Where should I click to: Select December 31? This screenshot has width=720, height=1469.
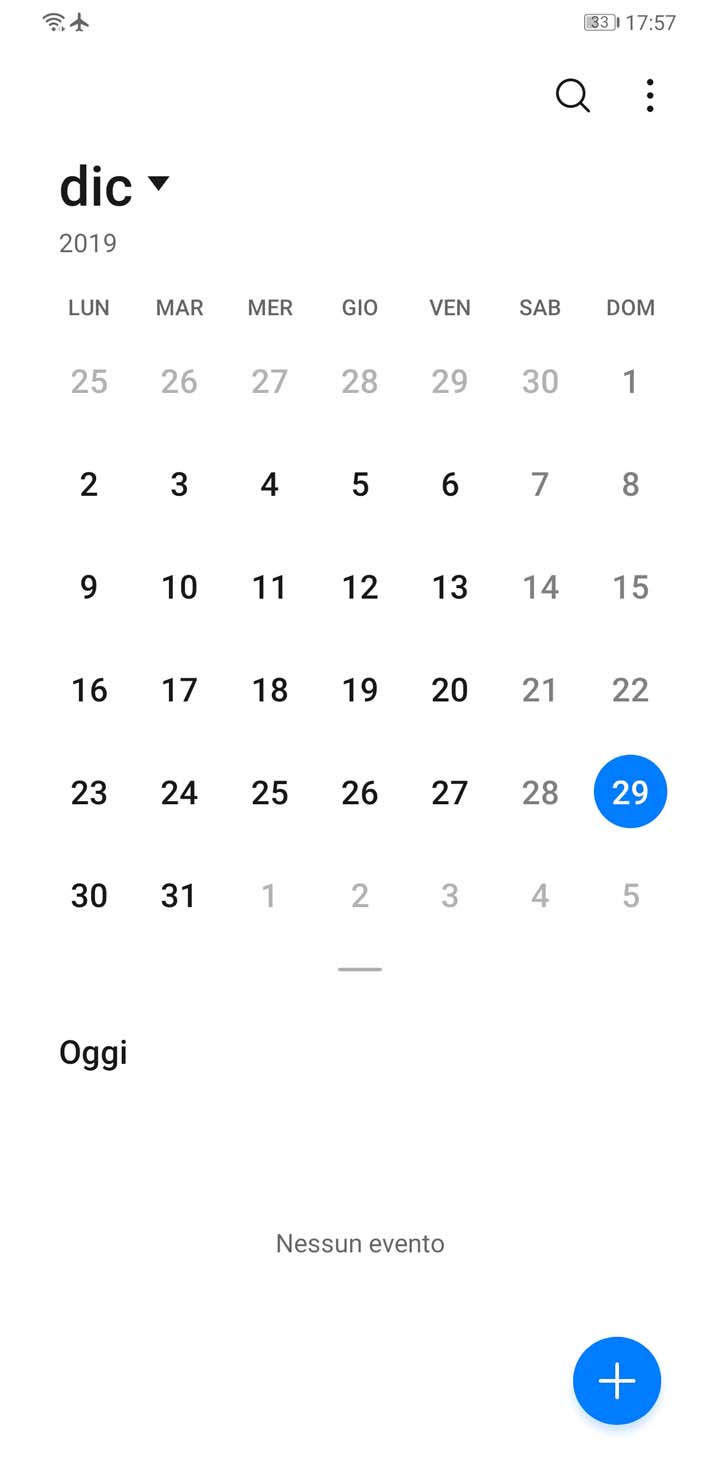click(x=179, y=896)
